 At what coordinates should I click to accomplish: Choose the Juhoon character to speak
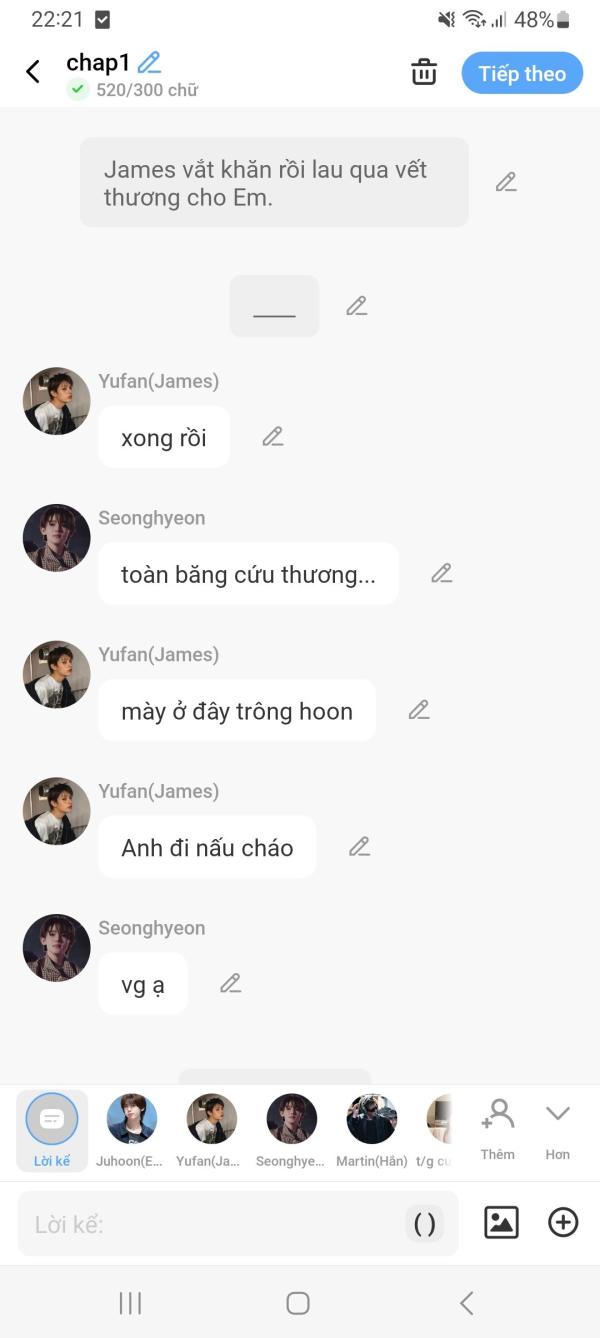tap(131, 1129)
